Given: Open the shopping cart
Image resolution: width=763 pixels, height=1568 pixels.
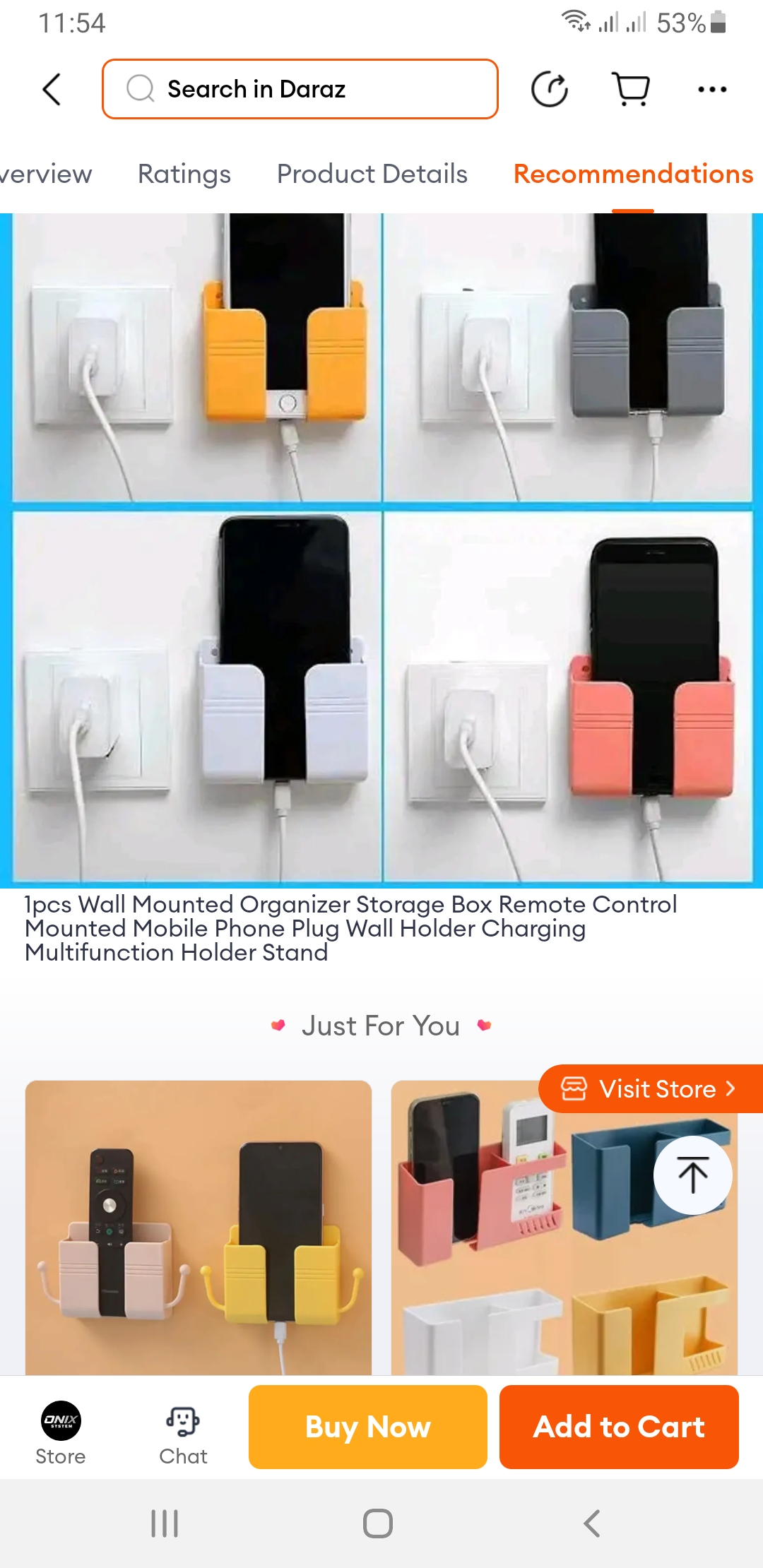Looking at the screenshot, I should point(630,90).
